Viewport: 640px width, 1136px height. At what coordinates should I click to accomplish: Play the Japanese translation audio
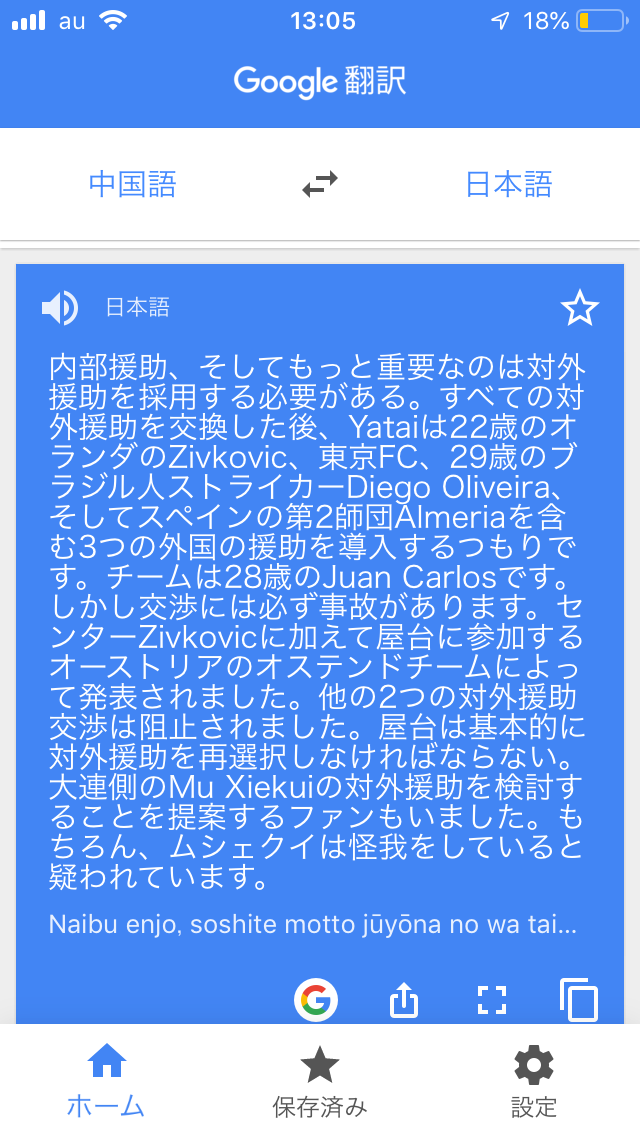pyautogui.click(x=60, y=307)
